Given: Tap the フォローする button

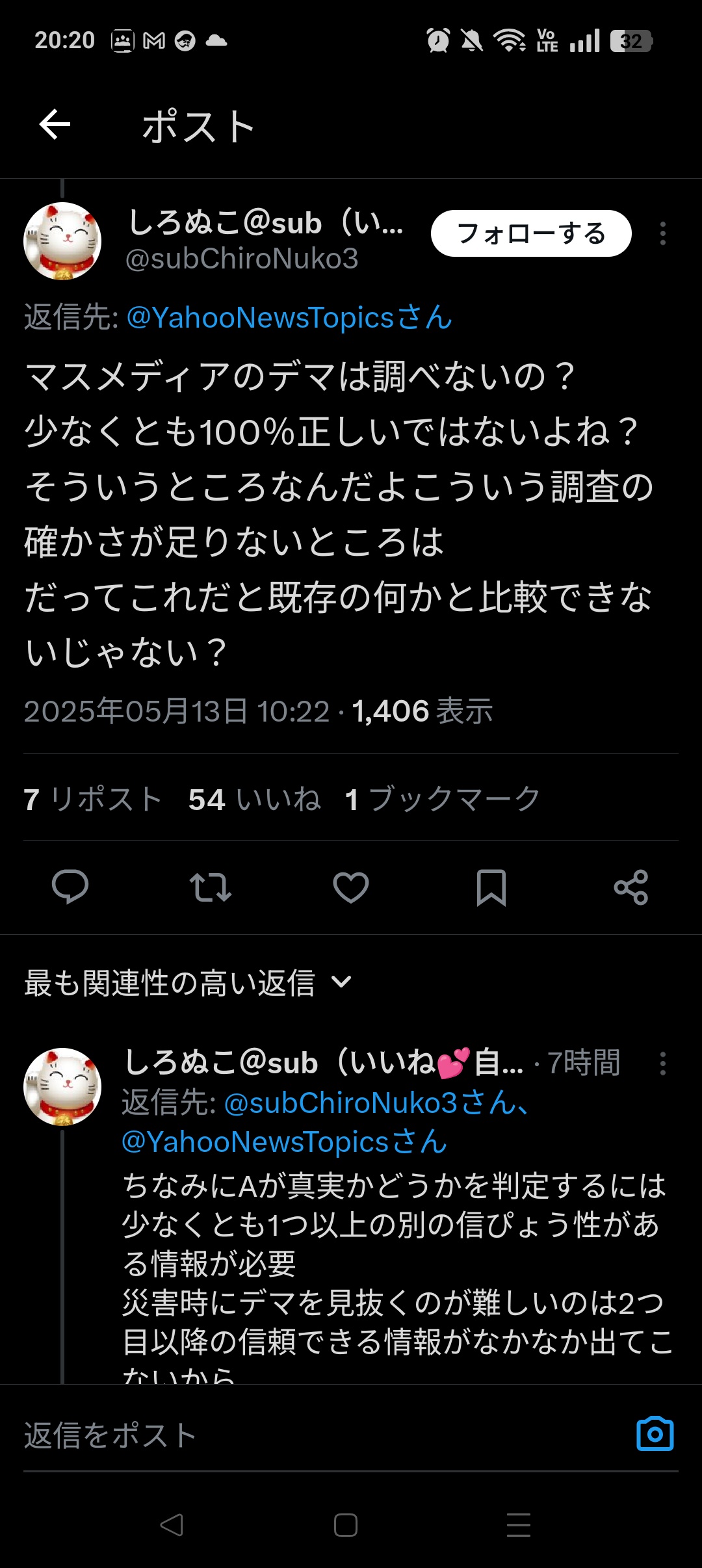Looking at the screenshot, I should pyautogui.click(x=530, y=233).
